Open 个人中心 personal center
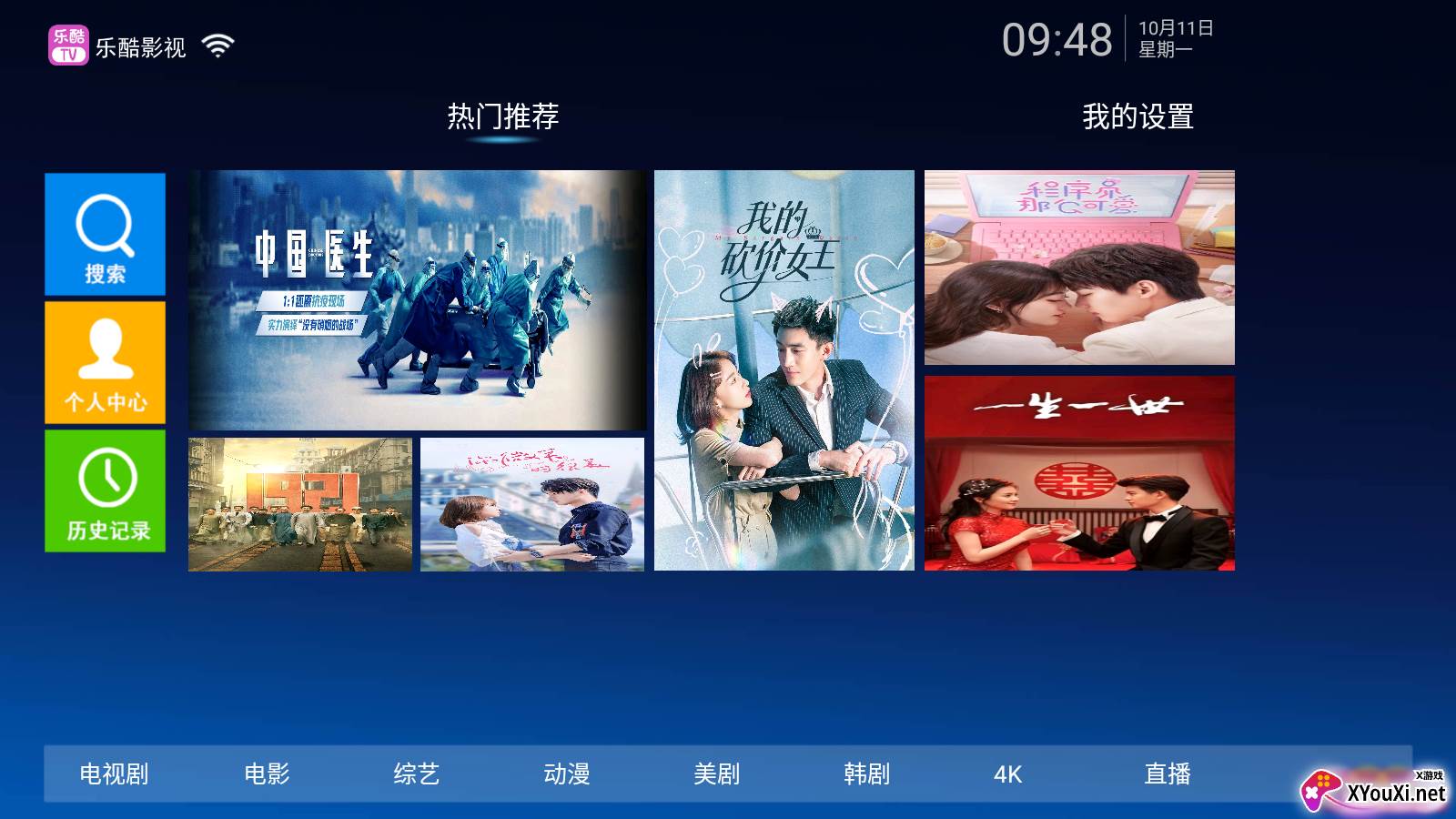This screenshot has height=819, width=1456. point(105,362)
